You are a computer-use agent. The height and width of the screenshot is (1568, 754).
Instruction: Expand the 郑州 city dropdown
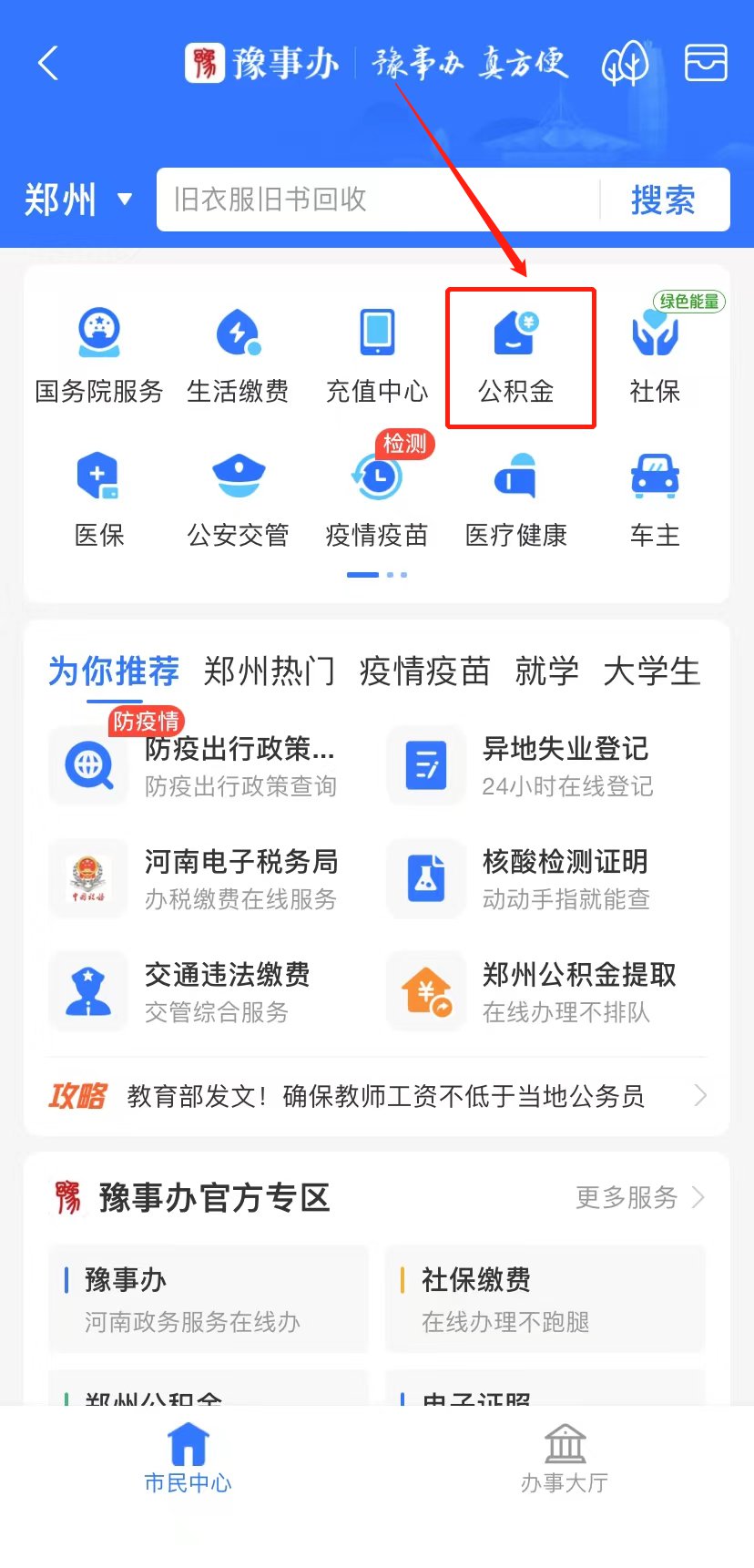(78, 200)
